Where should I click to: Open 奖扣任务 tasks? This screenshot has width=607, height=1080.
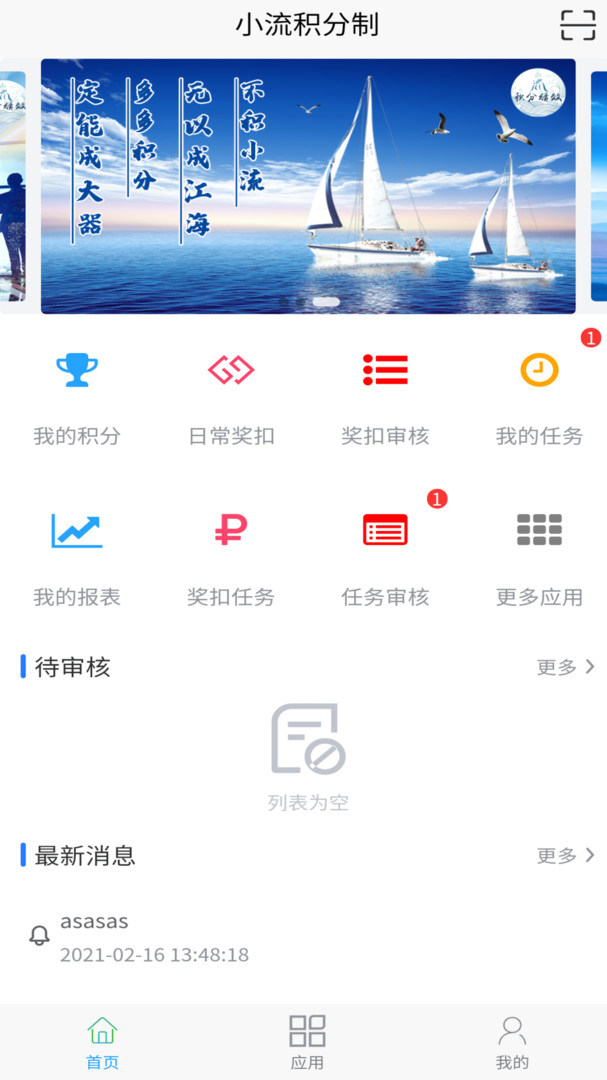[x=231, y=555]
